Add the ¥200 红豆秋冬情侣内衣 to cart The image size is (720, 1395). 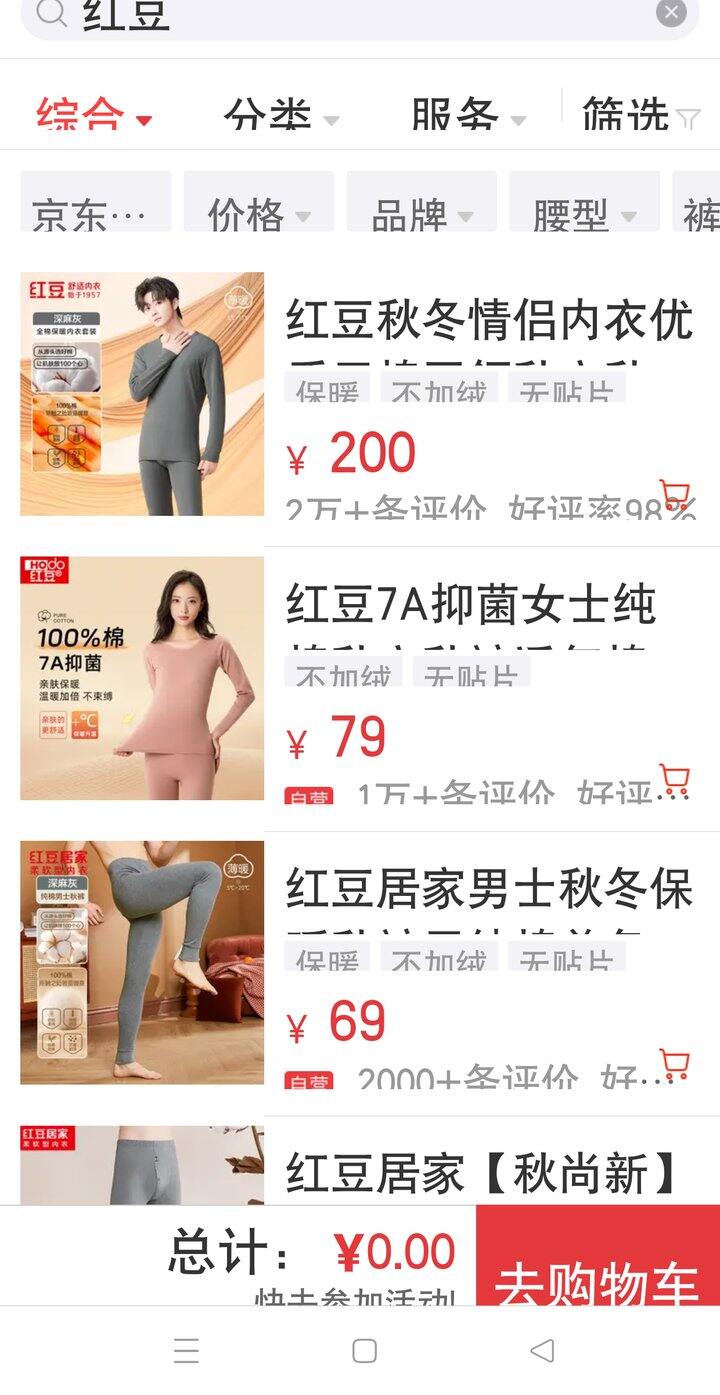tap(675, 496)
